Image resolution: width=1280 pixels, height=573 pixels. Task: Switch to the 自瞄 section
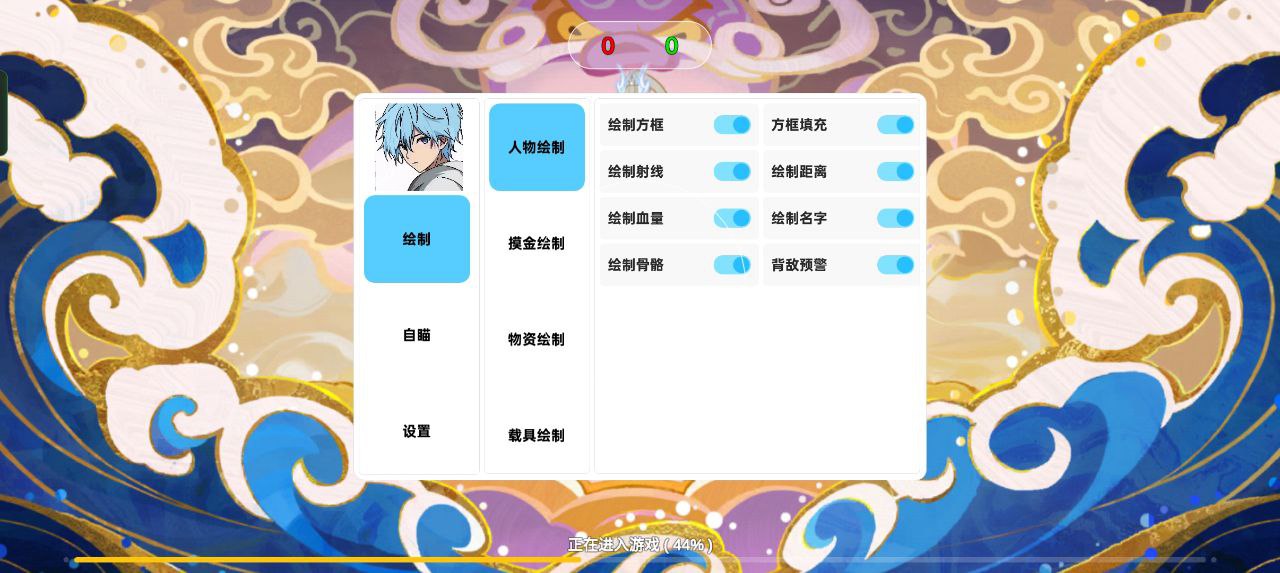point(416,335)
